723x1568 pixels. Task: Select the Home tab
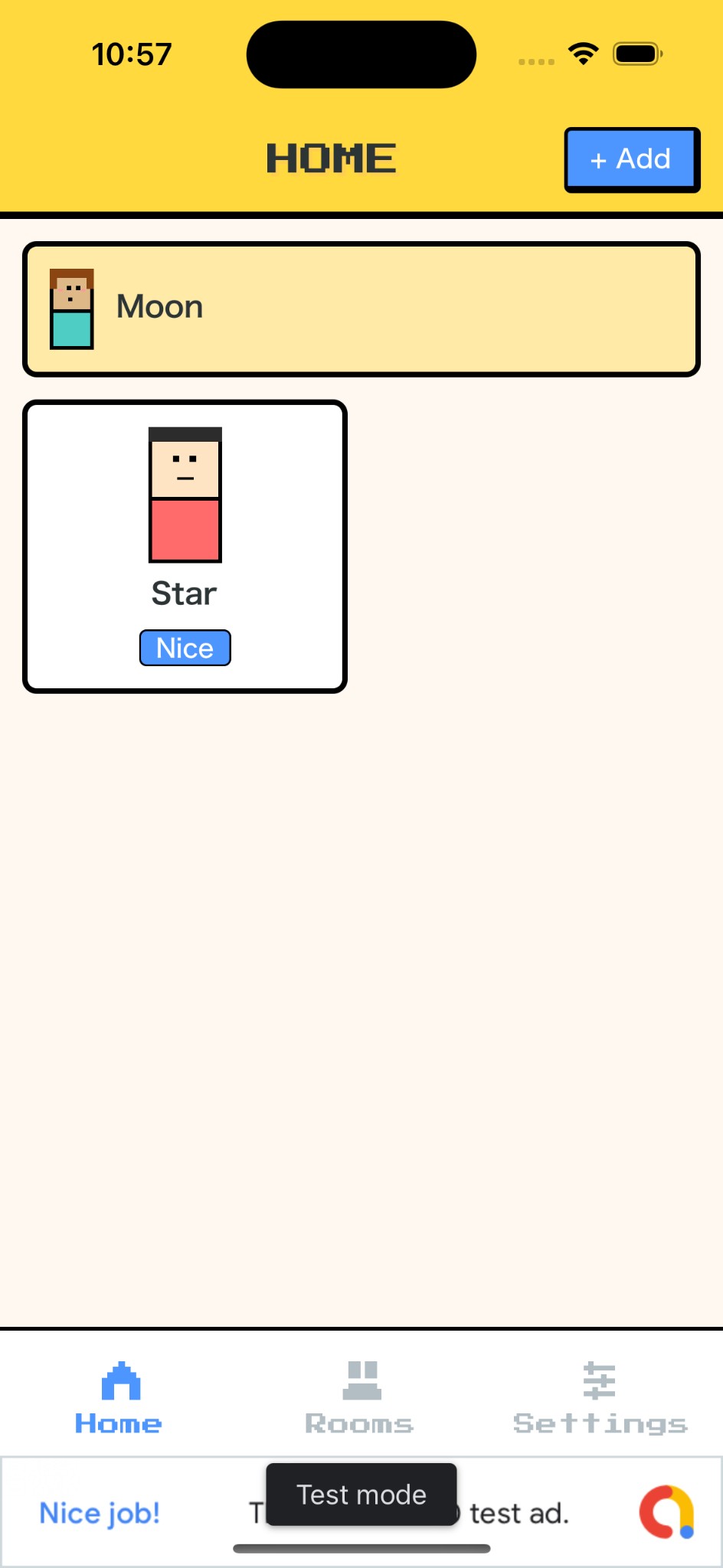click(x=119, y=1396)
